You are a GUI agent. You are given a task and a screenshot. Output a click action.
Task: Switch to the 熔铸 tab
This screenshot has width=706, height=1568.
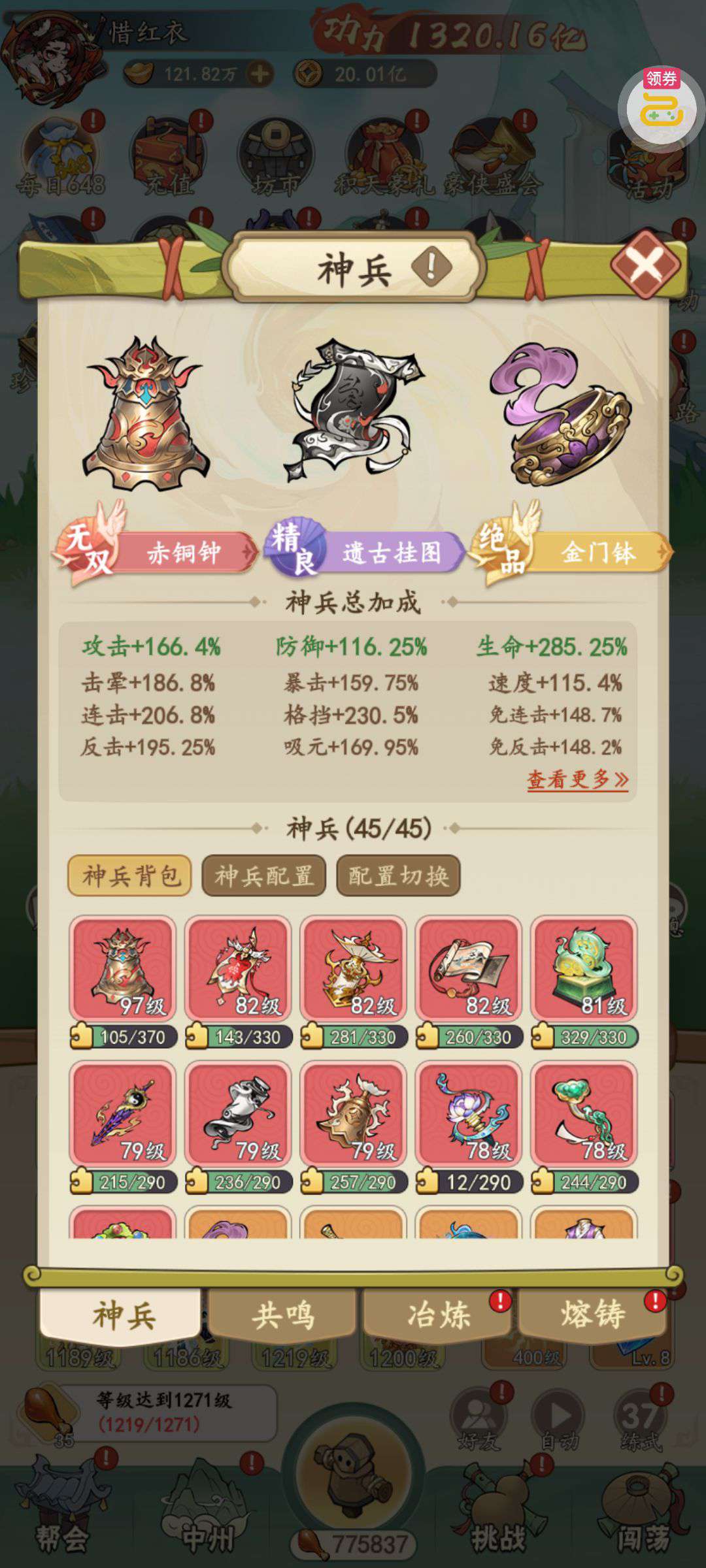tap(593, 1315)
